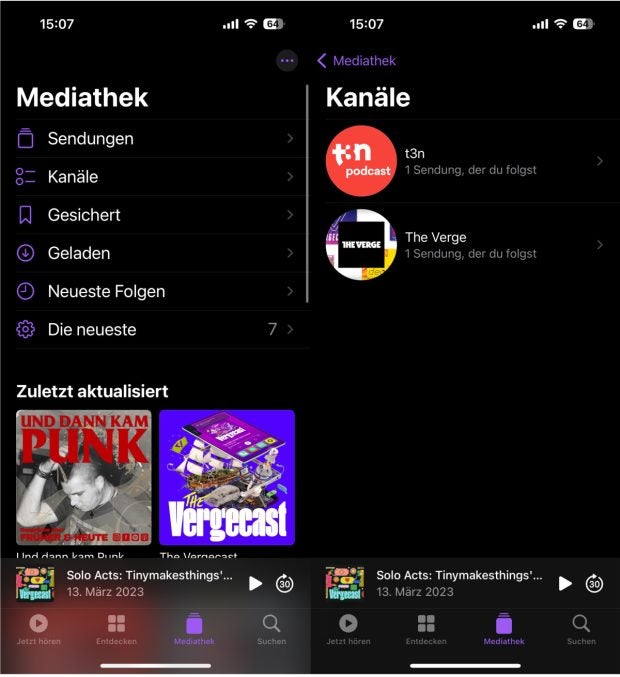Viewport: 620px width, 677px height.
Task: Open the t3n channel
Action: pos(465,161)
